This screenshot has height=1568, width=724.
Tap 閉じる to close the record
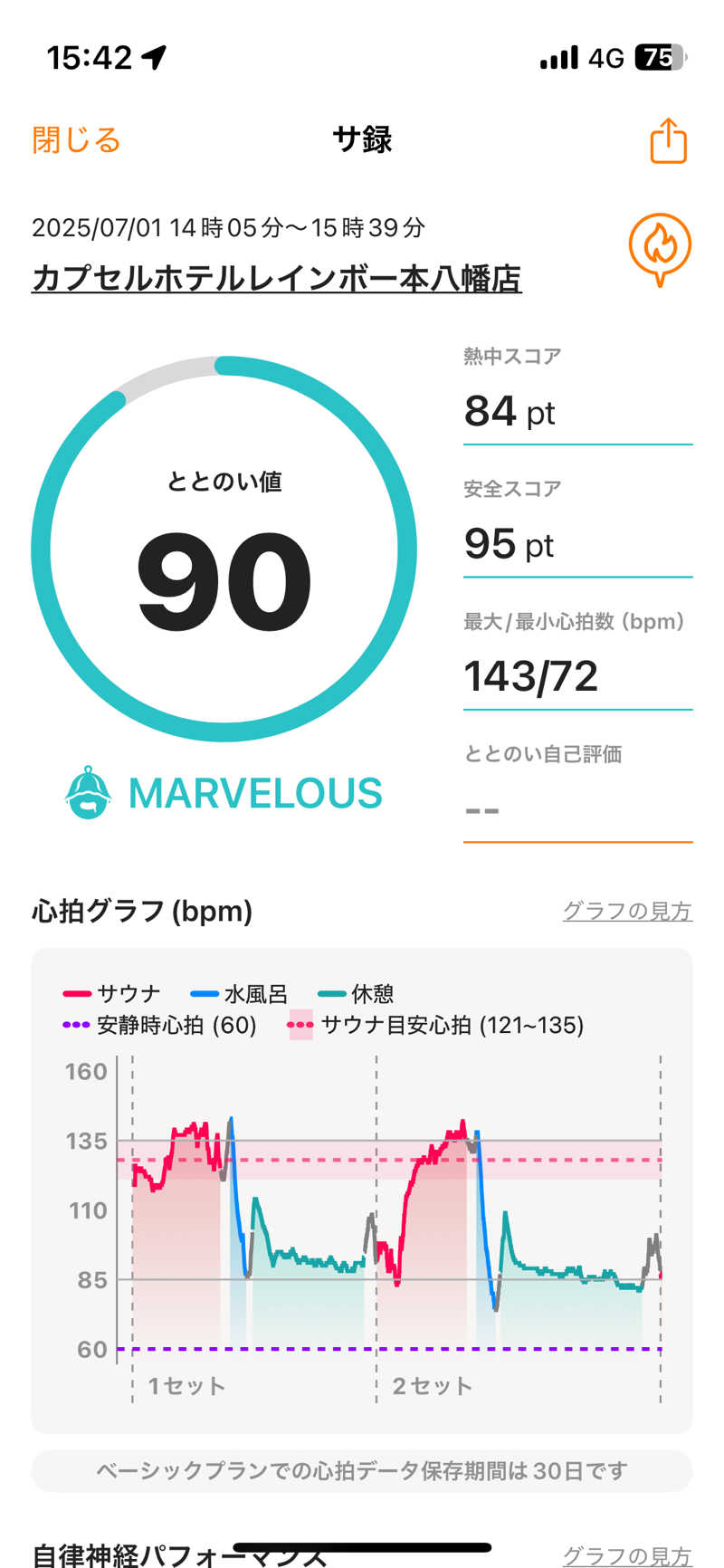[x=76, y=140]
